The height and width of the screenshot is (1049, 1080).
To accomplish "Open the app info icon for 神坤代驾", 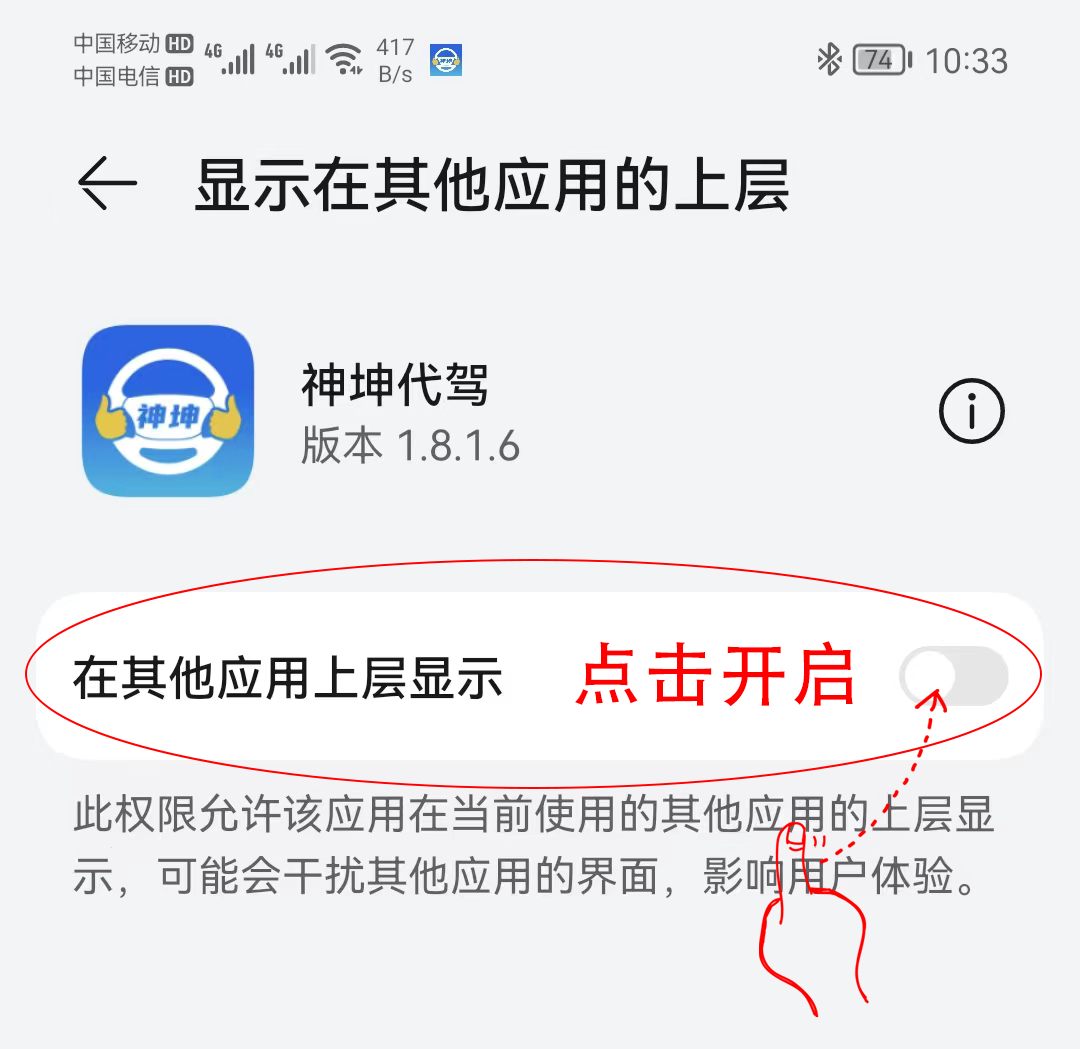I will click(x=971, y=411).
